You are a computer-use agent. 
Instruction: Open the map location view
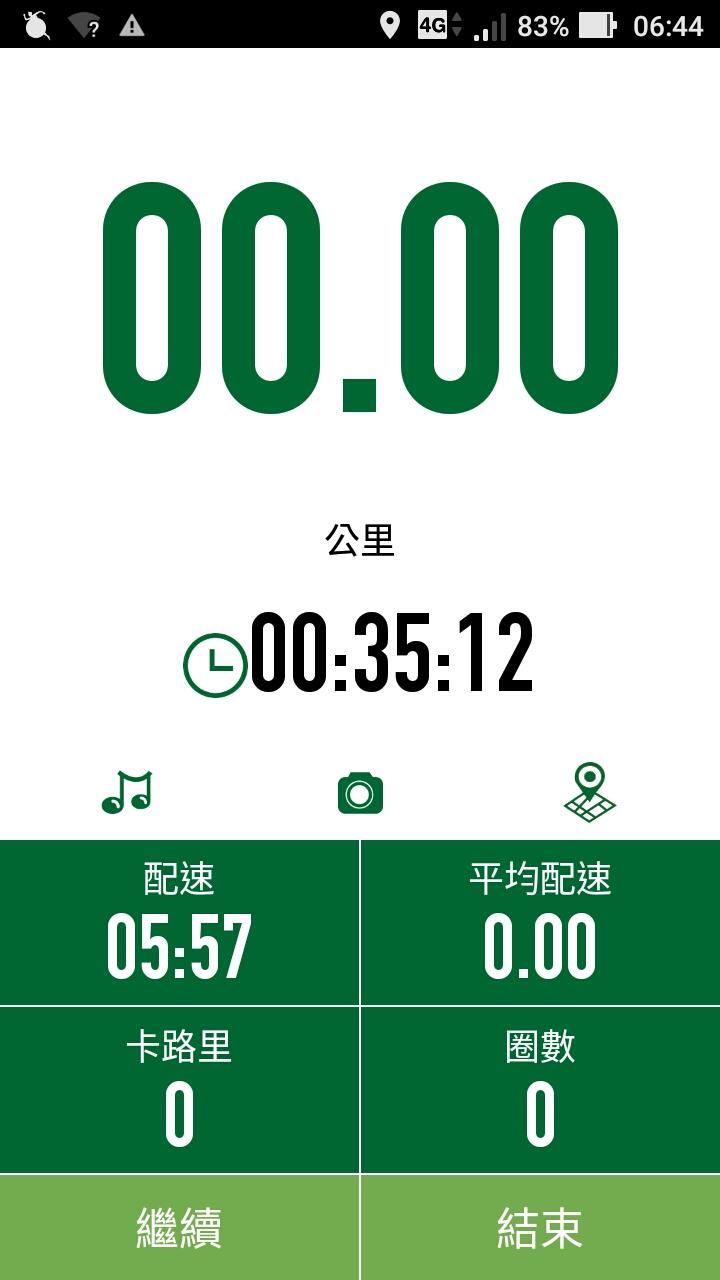(590, 792)
